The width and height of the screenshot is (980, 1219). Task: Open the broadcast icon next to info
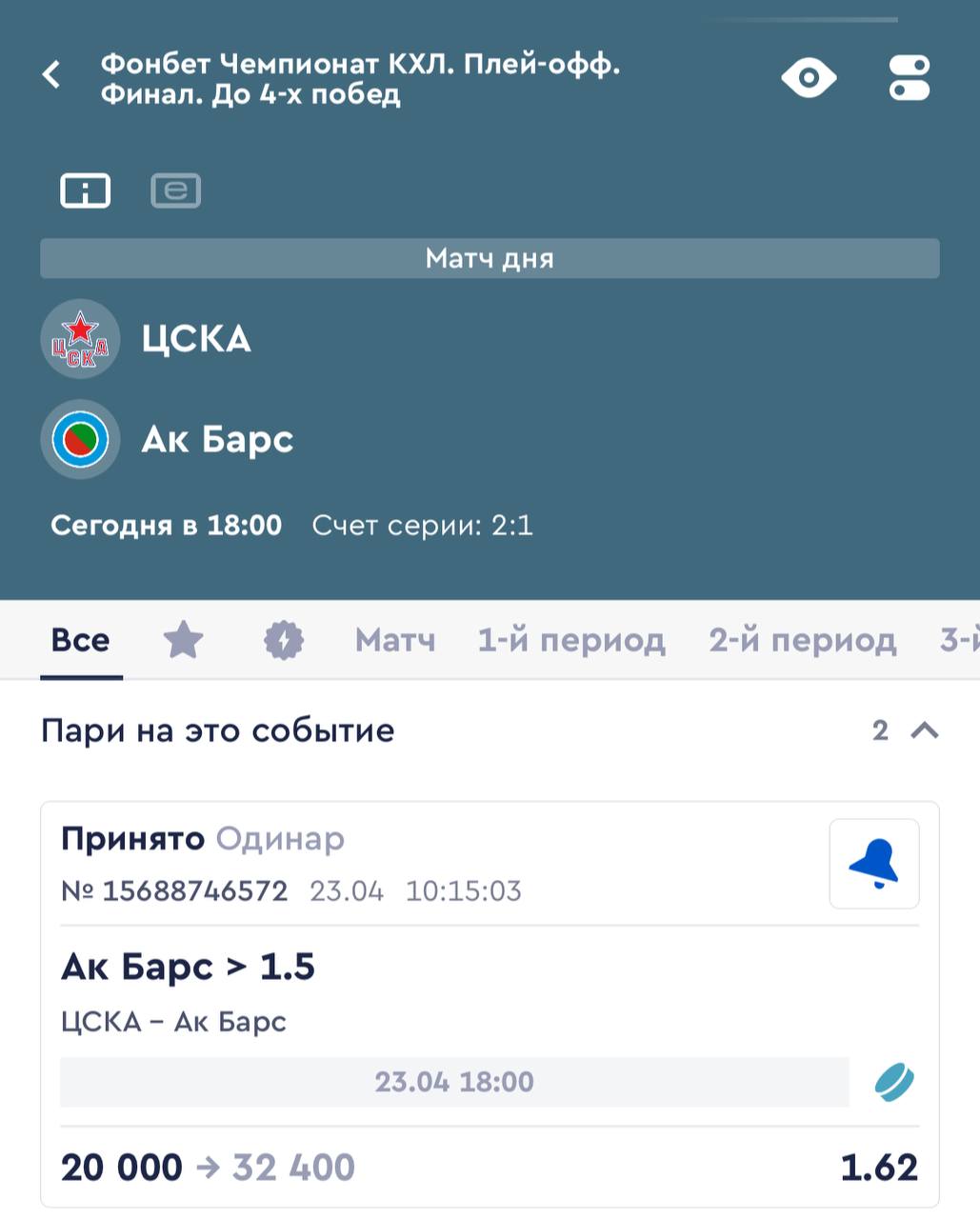click(176, 190)
